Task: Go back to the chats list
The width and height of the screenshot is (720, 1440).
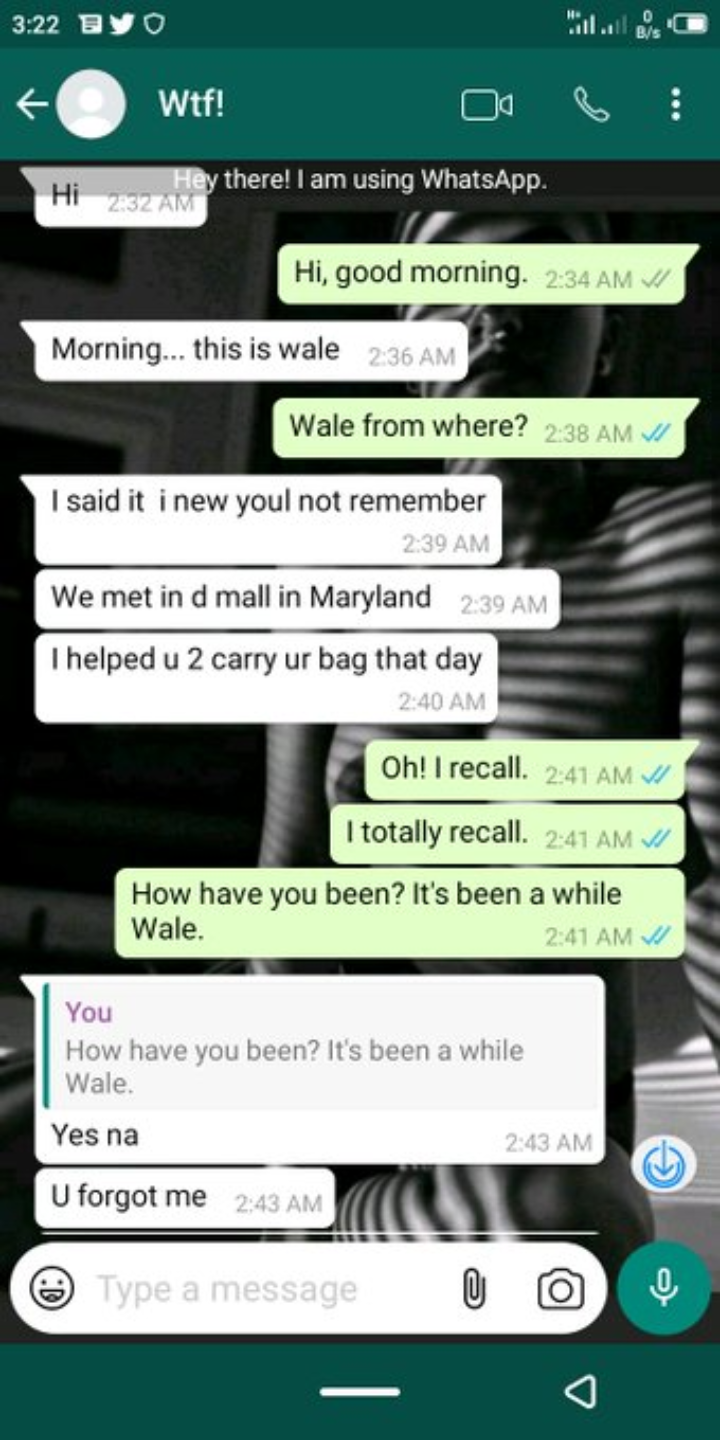Action: (x=32, y=104)
